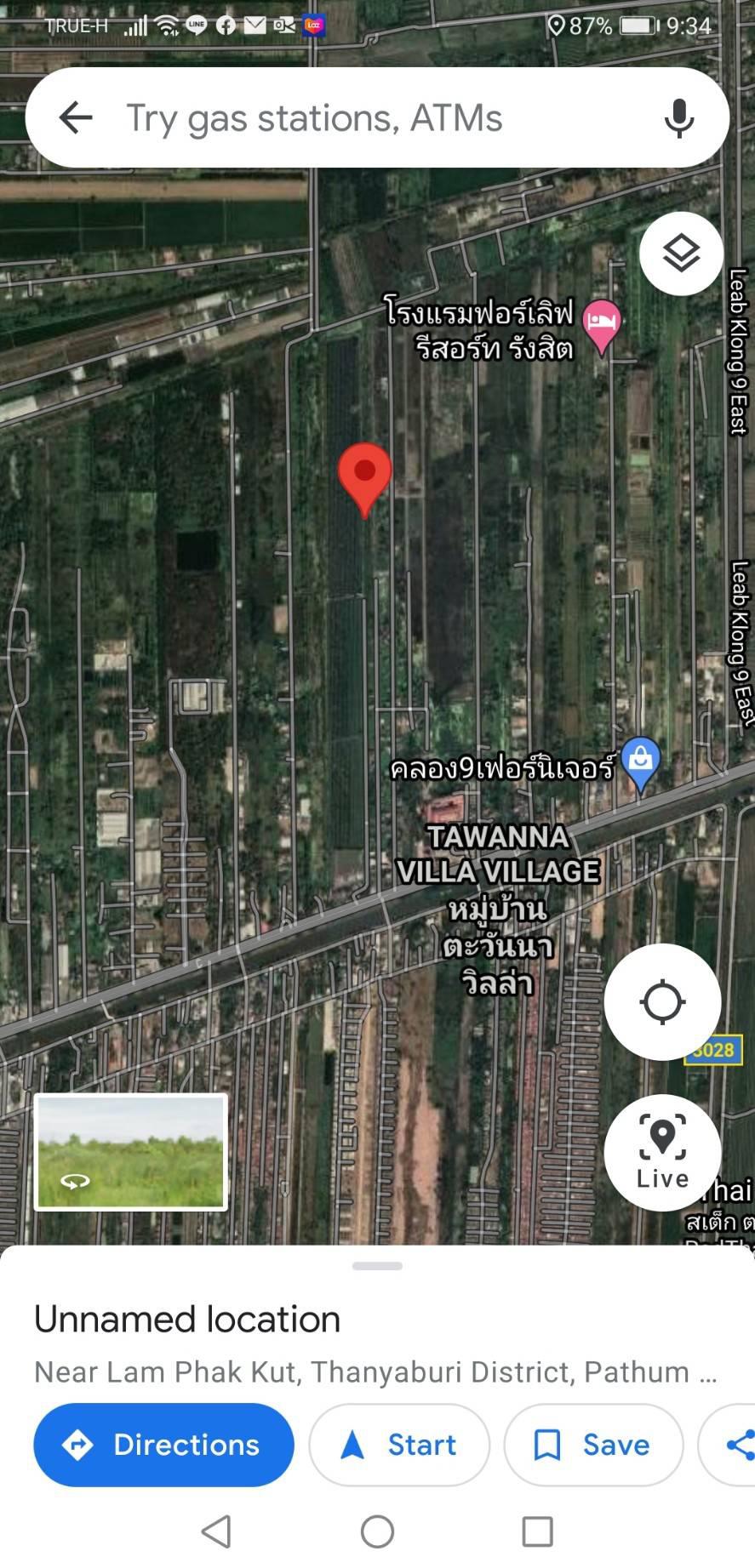Go back using the search bar arrow
This screenshot has height=1568, width=755.
(75, 117)
